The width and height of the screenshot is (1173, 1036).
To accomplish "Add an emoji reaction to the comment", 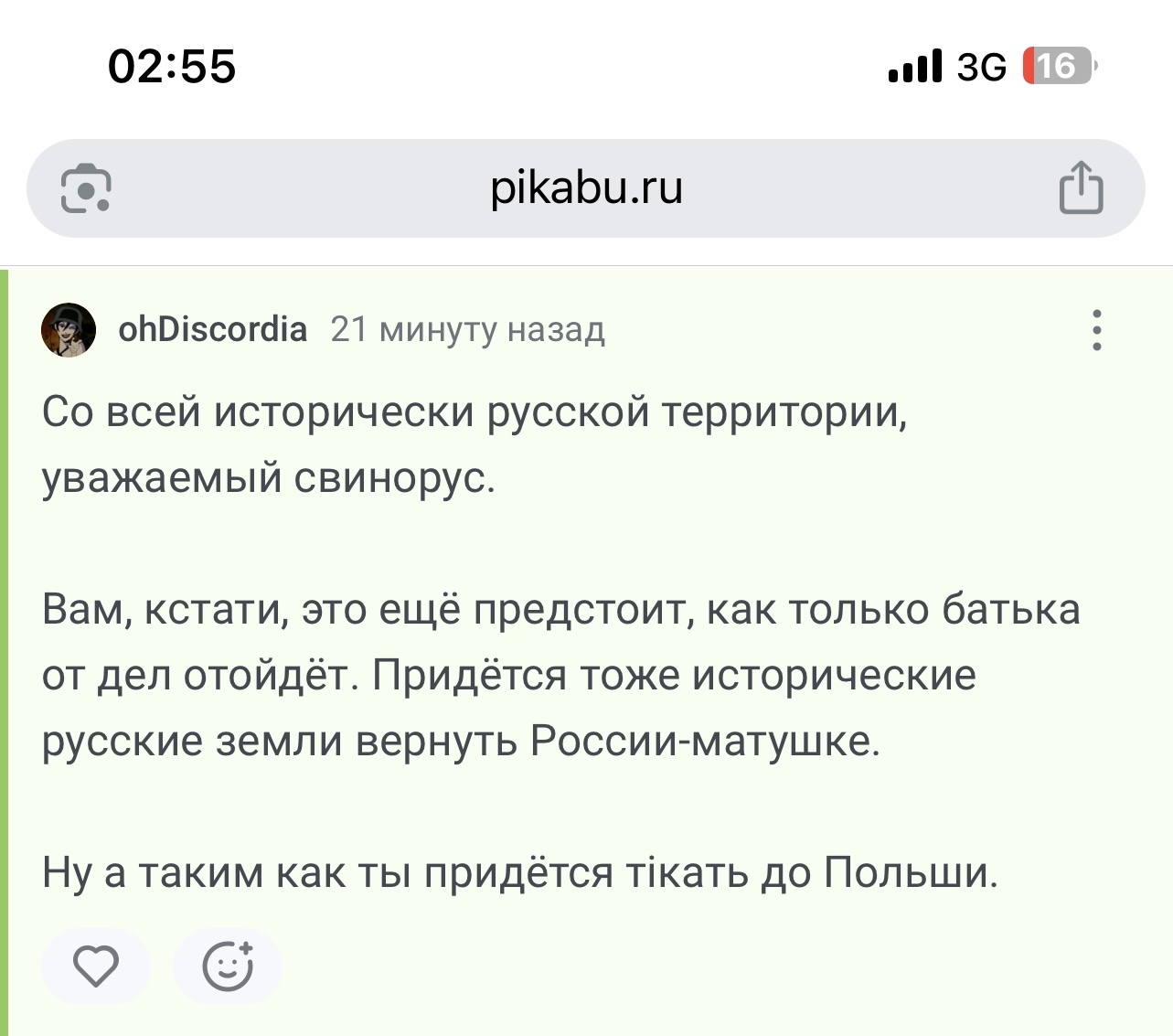I will (228, 967).
